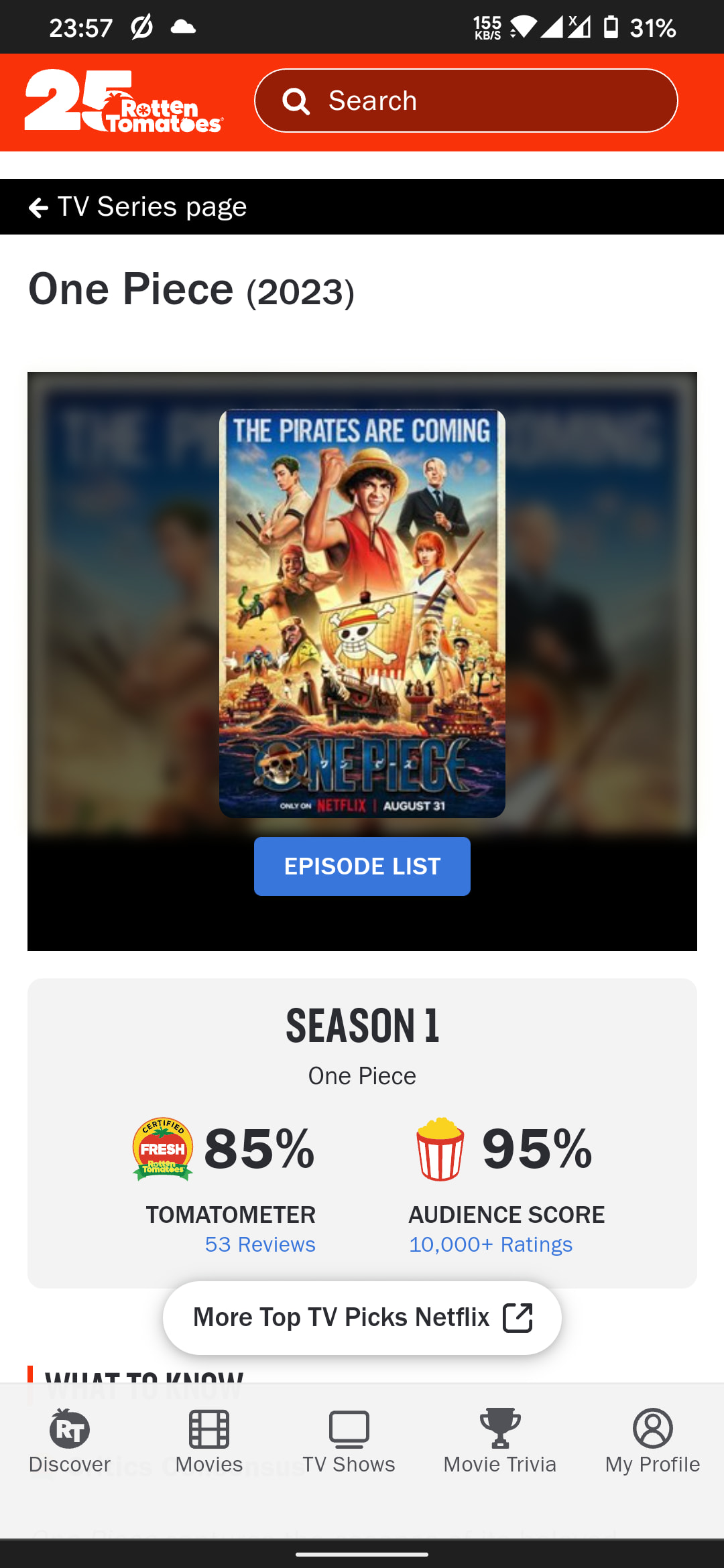Tap the Search field

pyautogui.click(x=465, y=101)
